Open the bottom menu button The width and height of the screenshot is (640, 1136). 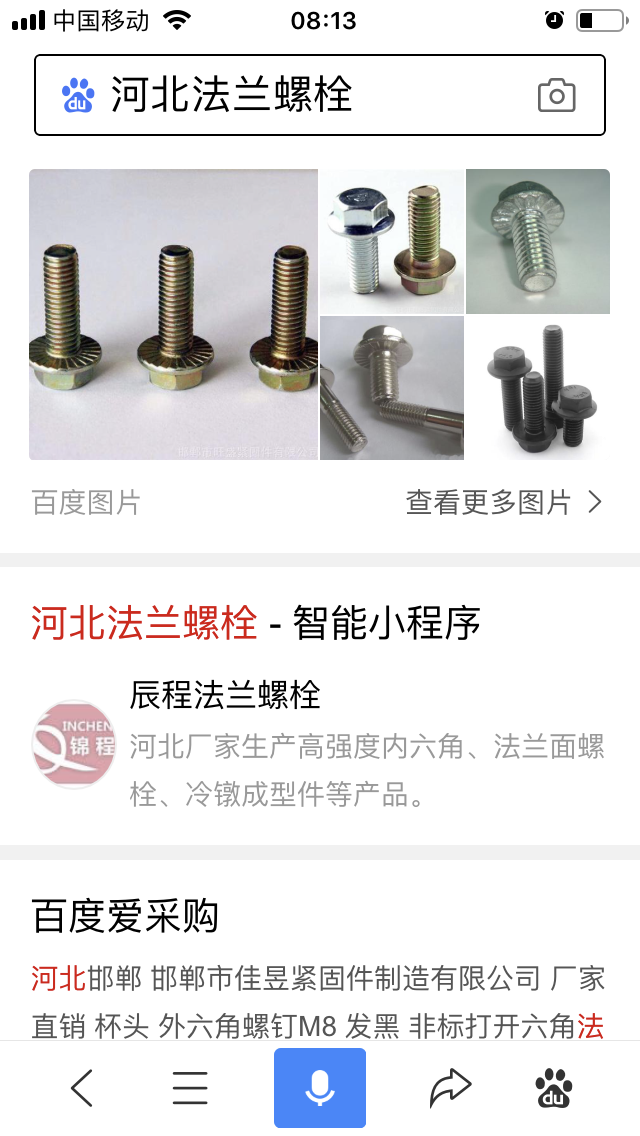pyautogui.click(x=190, y=1088)
